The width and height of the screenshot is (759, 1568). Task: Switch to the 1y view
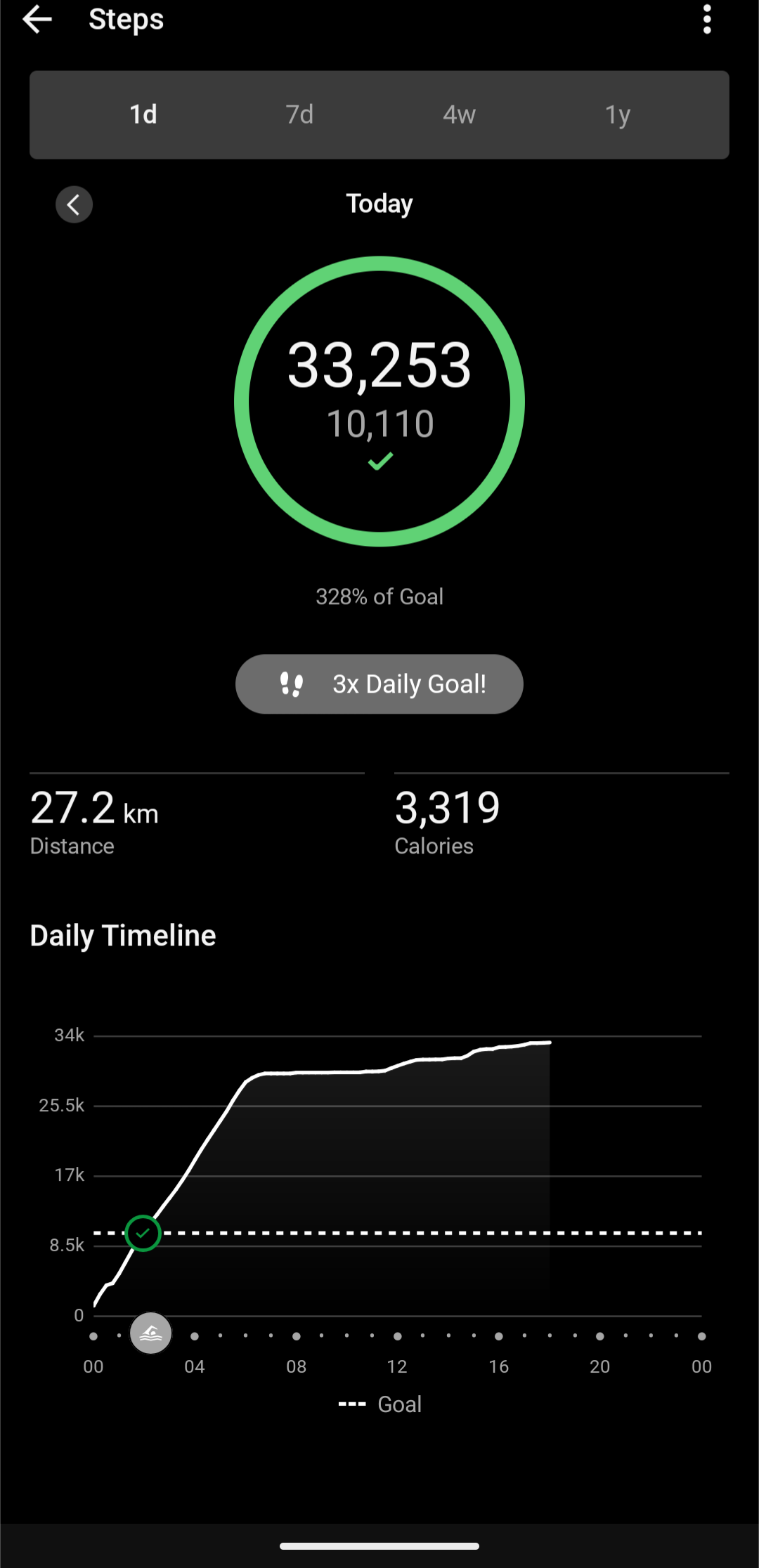pyautogui.click(x=618, y=115)
